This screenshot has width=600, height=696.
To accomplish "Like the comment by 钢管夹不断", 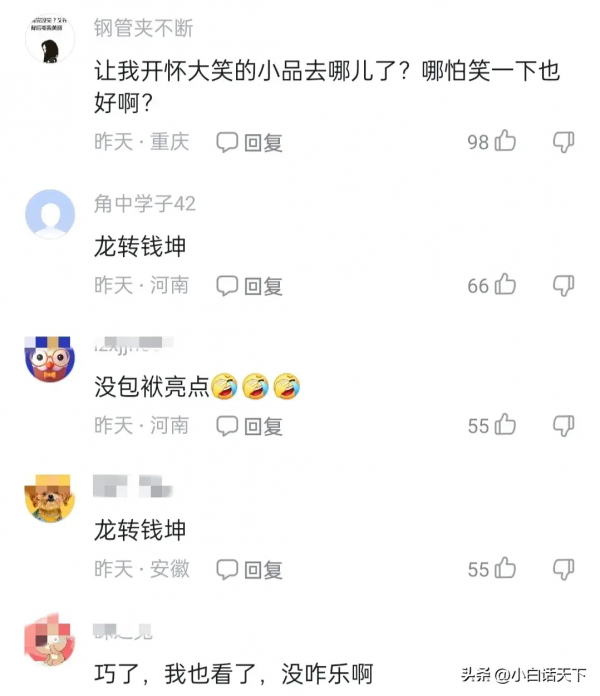I will [x=505, y=141].
